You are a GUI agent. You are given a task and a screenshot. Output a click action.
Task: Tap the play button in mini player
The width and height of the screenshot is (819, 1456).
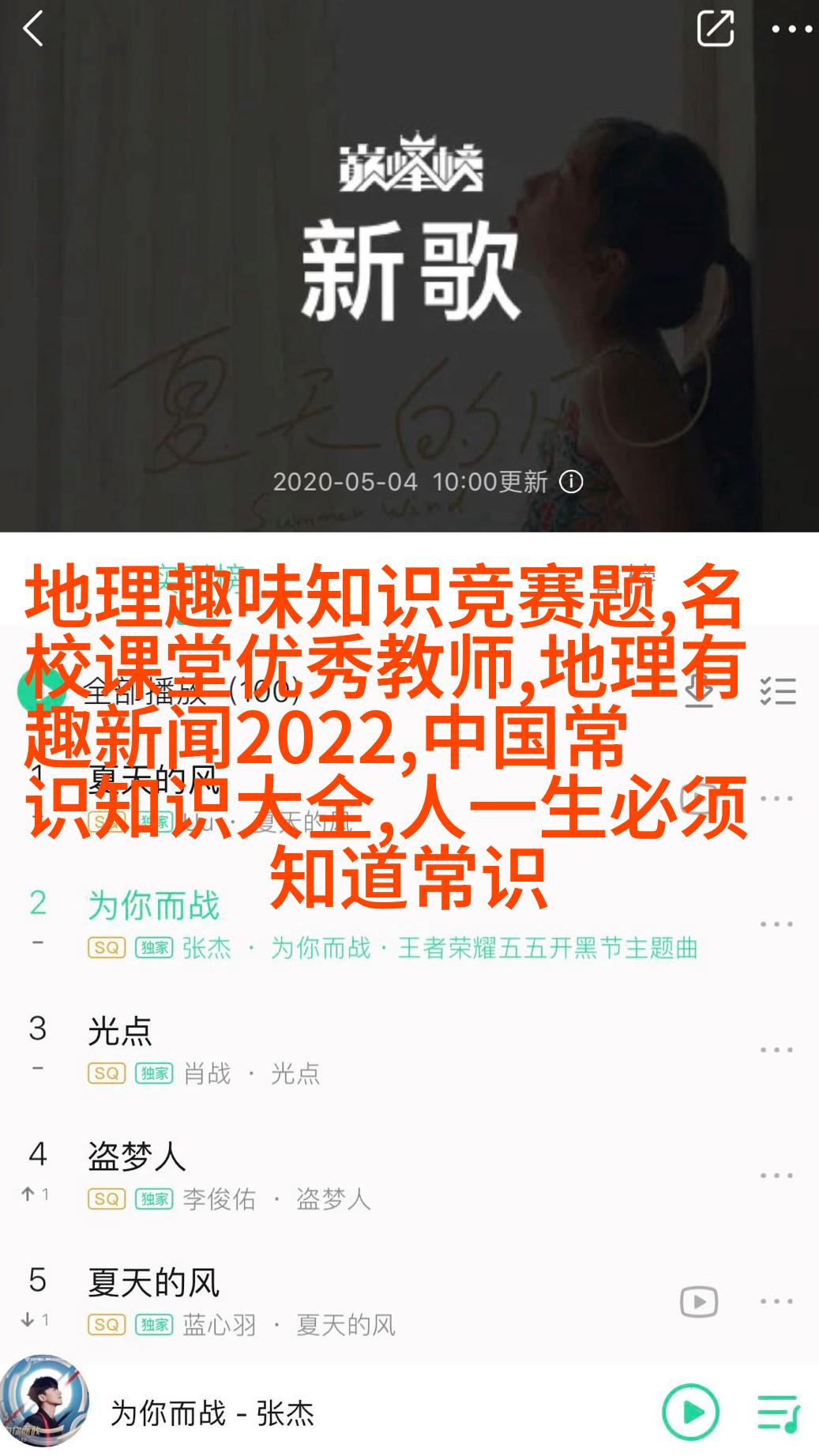click(x=691, y=1412)
